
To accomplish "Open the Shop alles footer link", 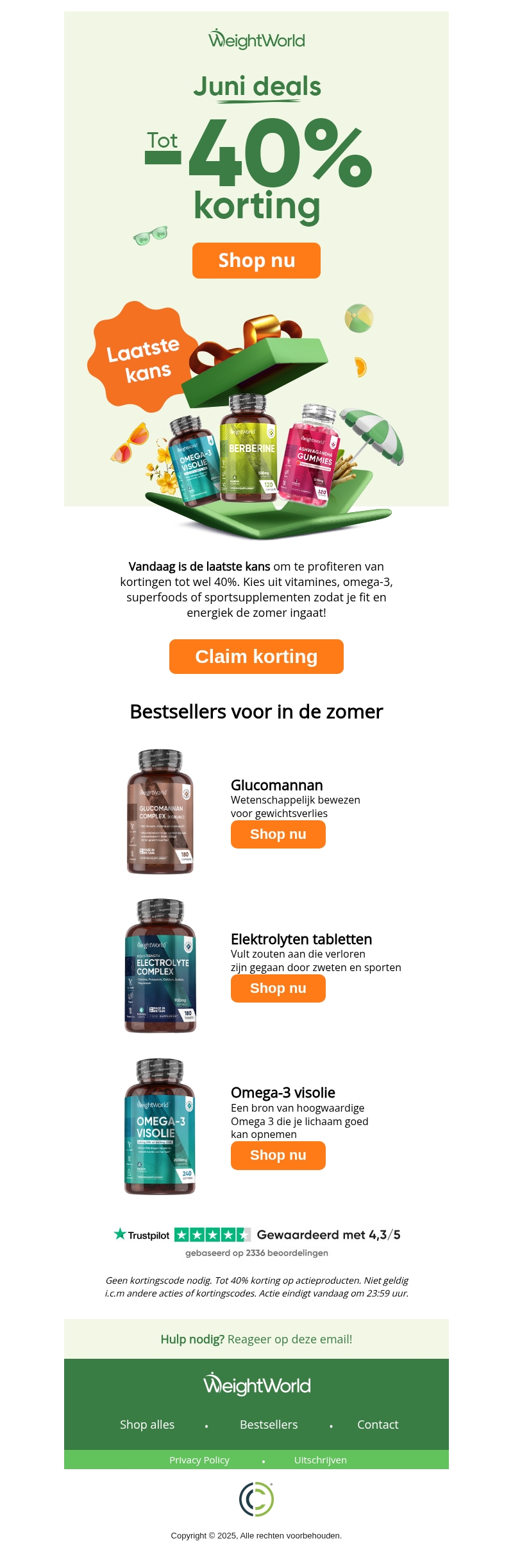I will tap(147, 1424).
